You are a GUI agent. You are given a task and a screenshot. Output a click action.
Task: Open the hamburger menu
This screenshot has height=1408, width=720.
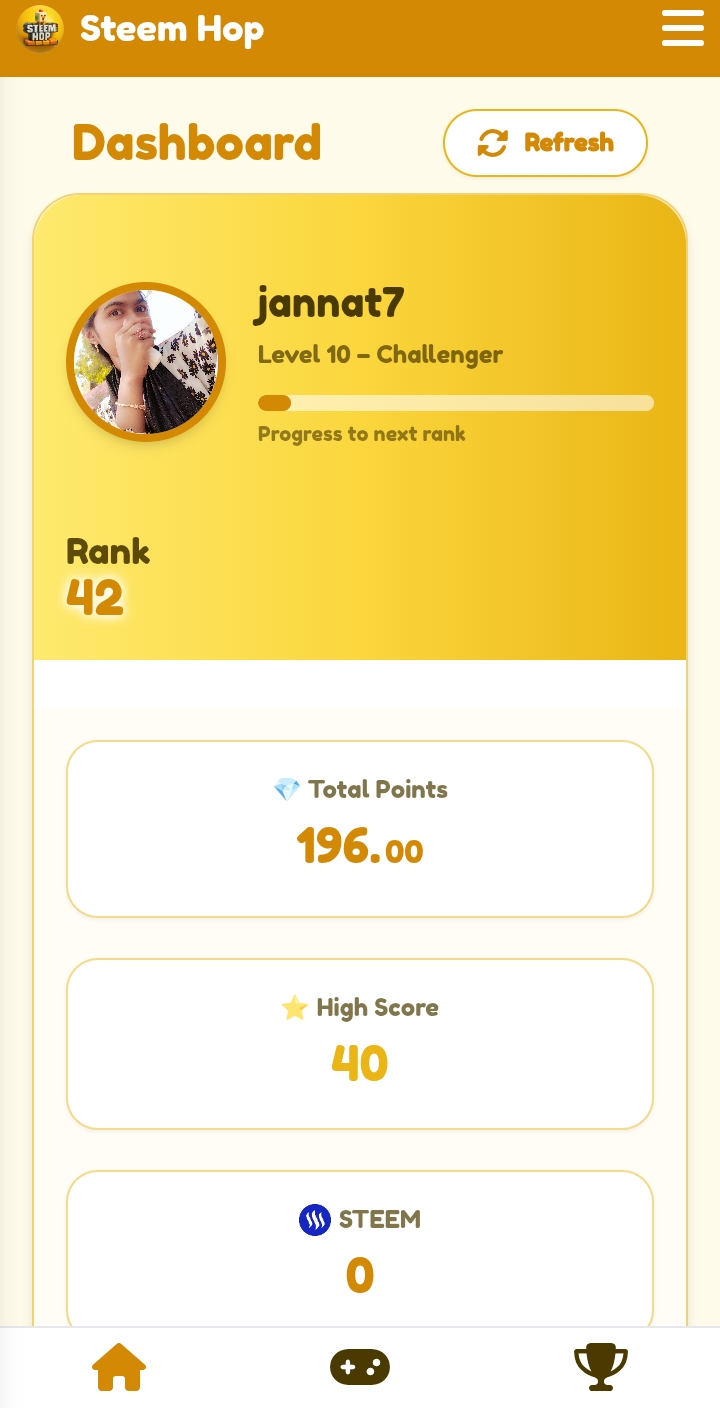(683, 28)
